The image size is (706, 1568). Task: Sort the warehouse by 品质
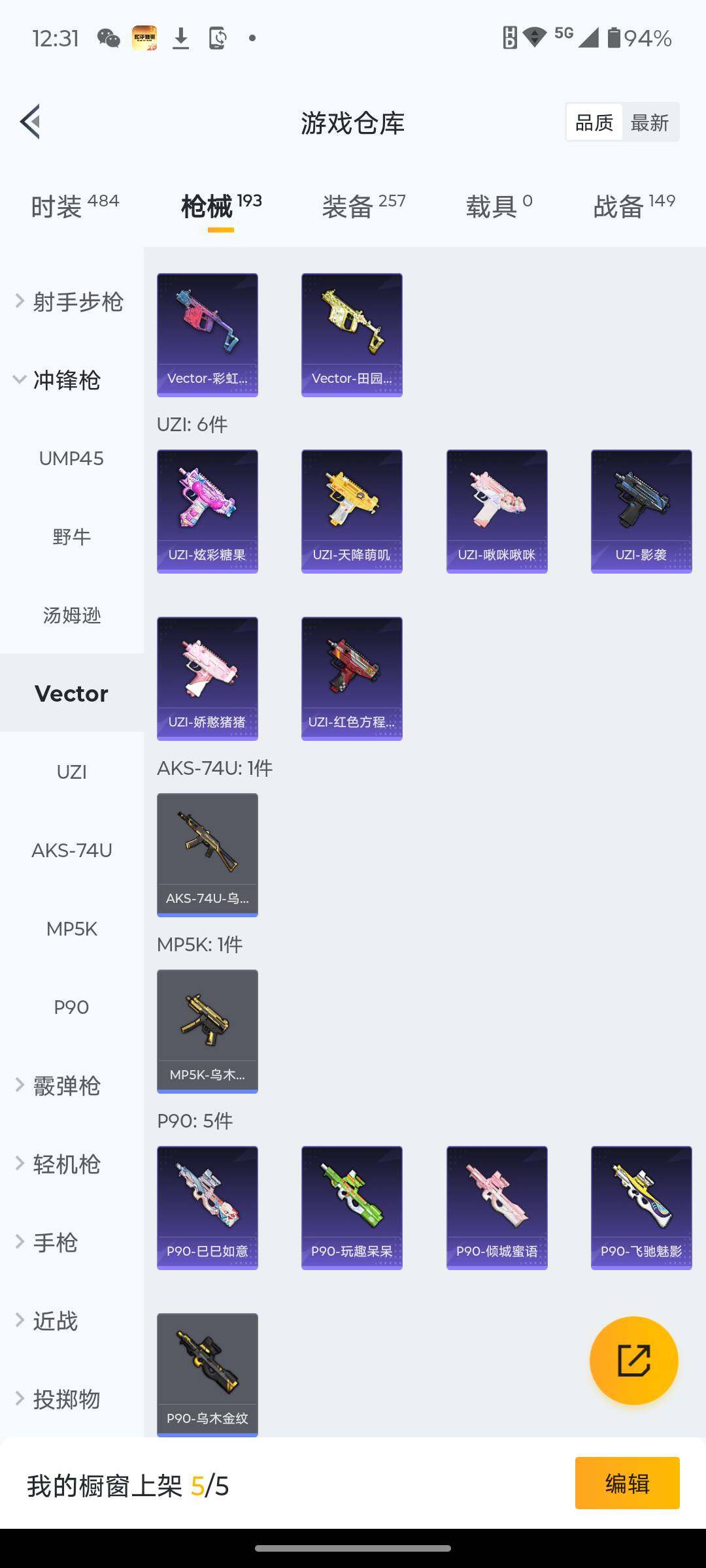(x=594, y=122)
